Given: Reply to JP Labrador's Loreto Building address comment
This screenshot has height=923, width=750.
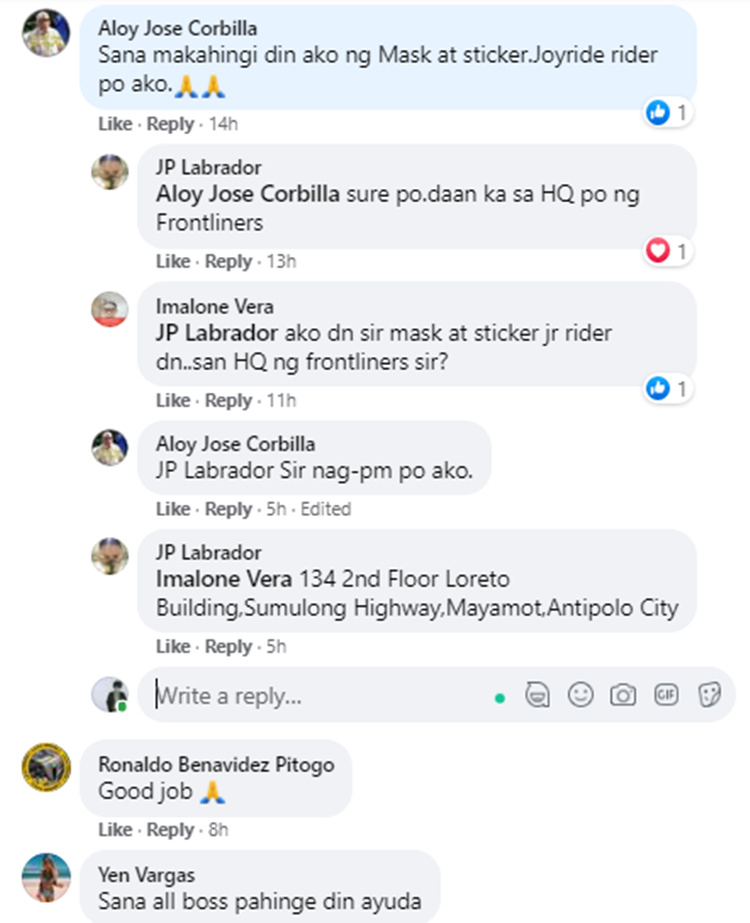Looking at the screenshot, I should point(227,647).
